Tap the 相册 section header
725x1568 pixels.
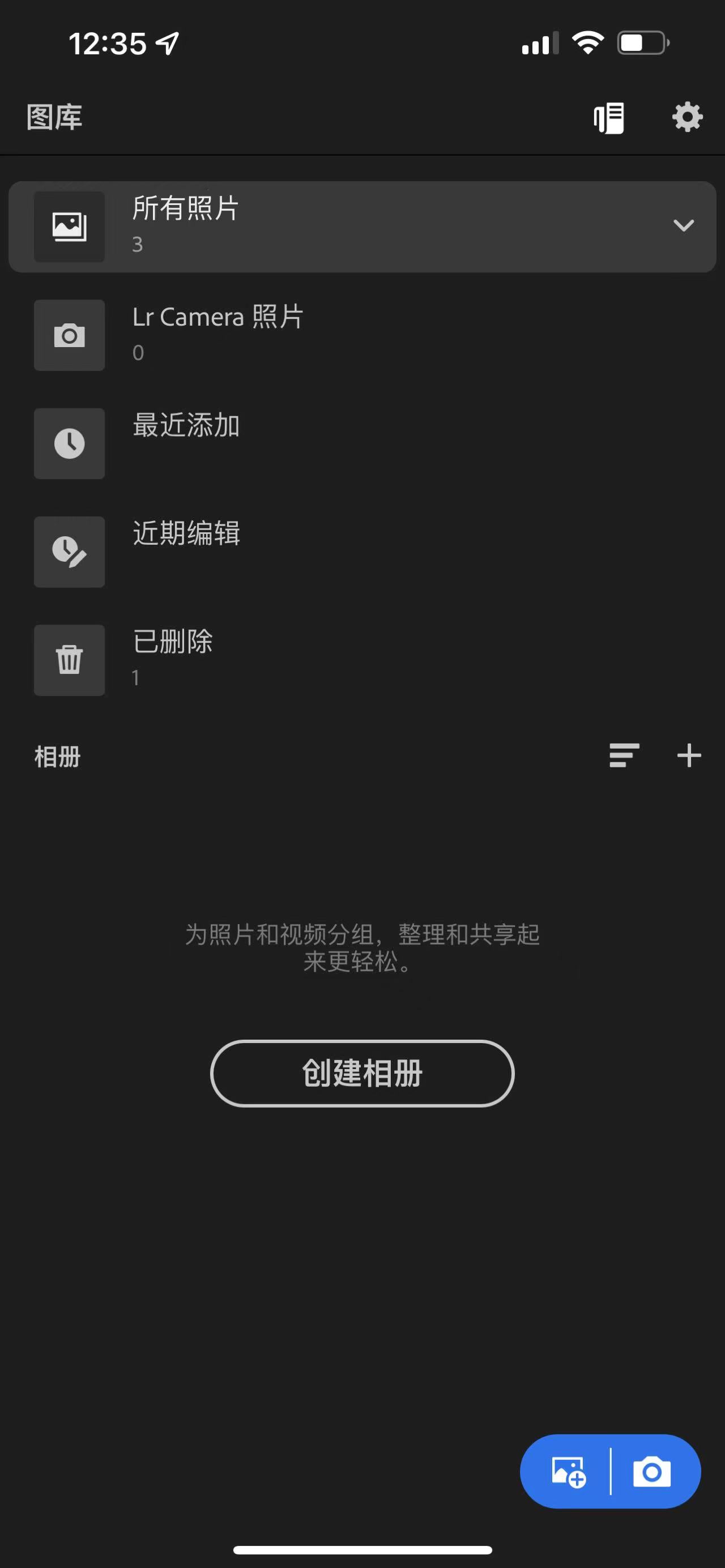point(58,755)
